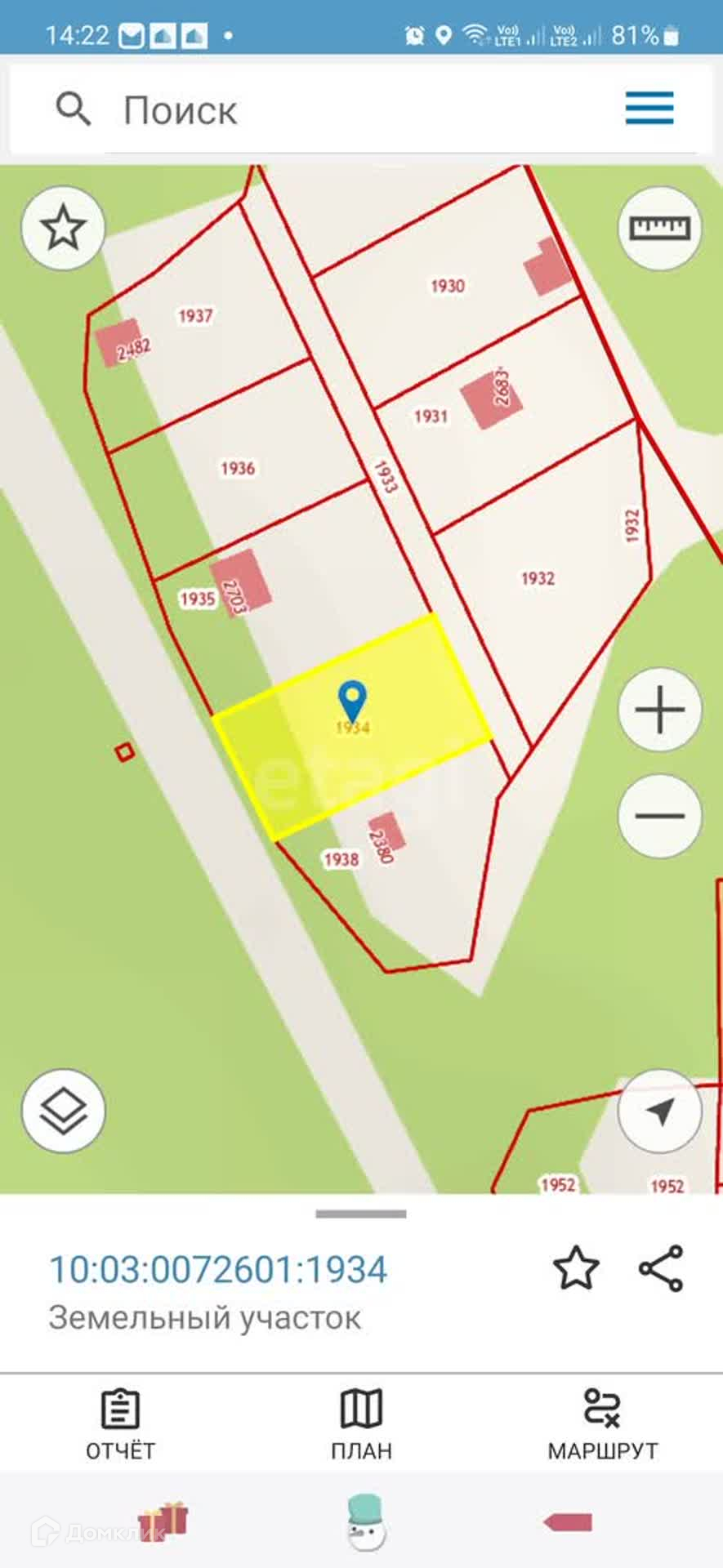Screen dimensions: 723x1568
Task: Add parcel 10:03:0072601:1934 to favorites
Action: tap(576, 1267)
